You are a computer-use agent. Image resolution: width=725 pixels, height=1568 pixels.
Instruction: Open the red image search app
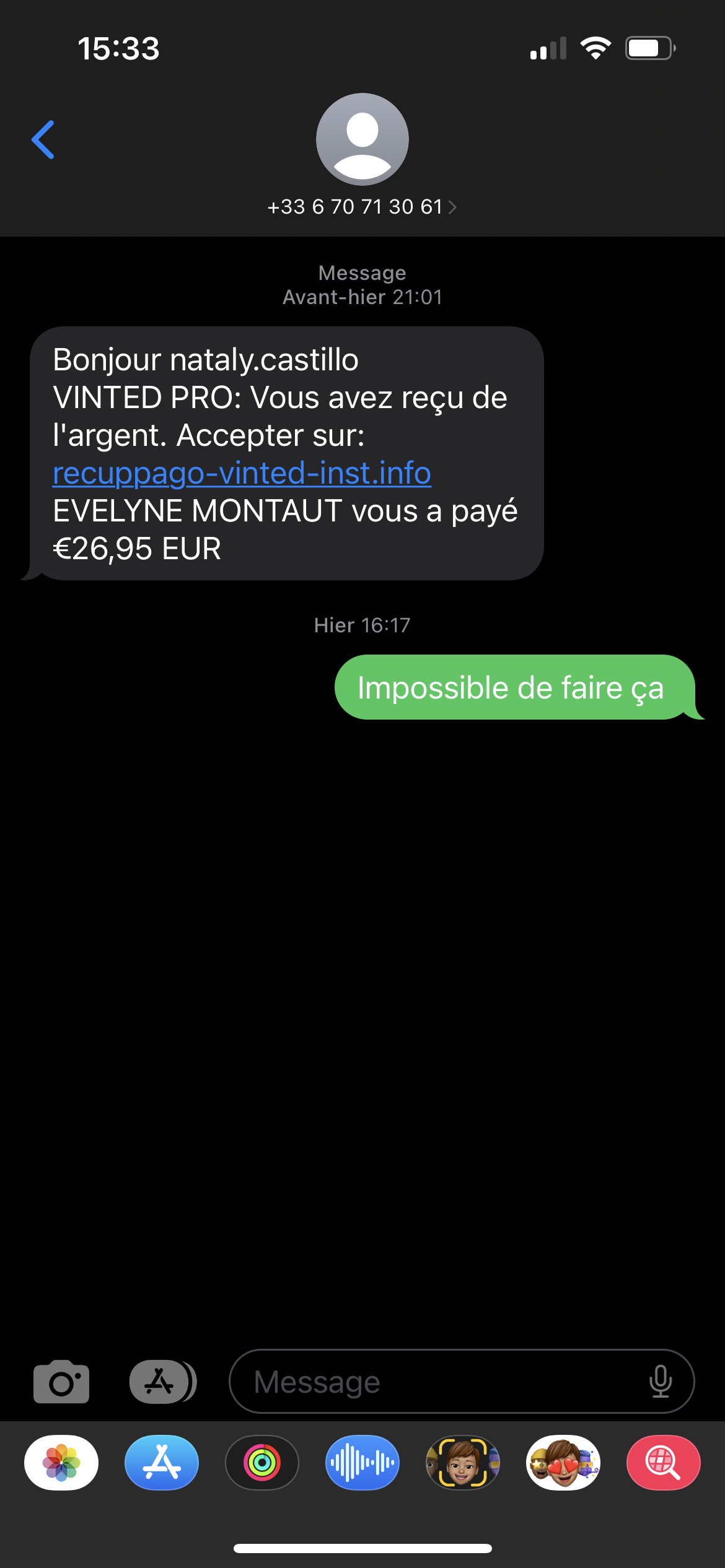(x=664, y=1463)
